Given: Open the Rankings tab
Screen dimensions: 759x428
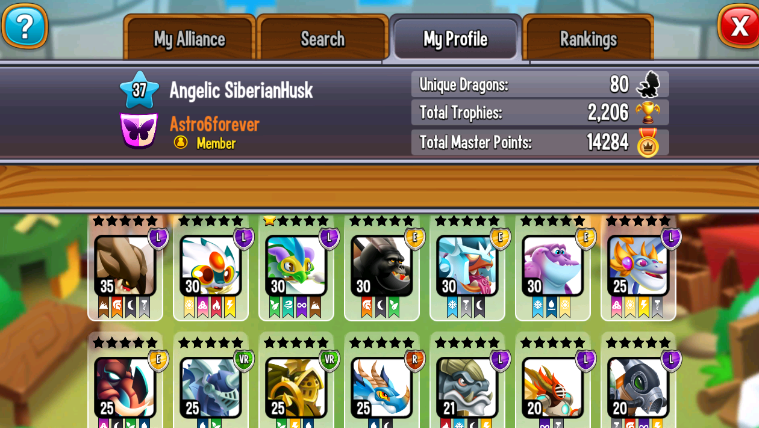Looking at the screenshot, I should click(x=588, y=39).
